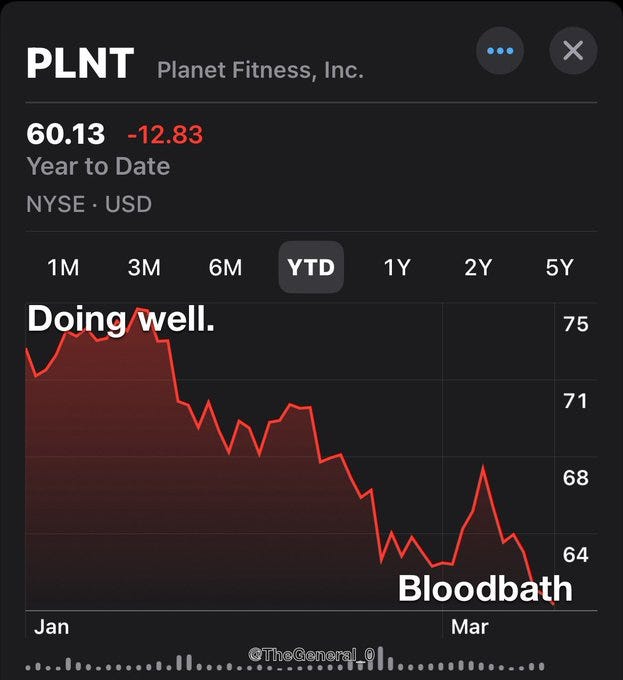The height and width of the screenshot is (680, 623).
Task: Switch chart range to 1M
Action: [x=63, y=267]
